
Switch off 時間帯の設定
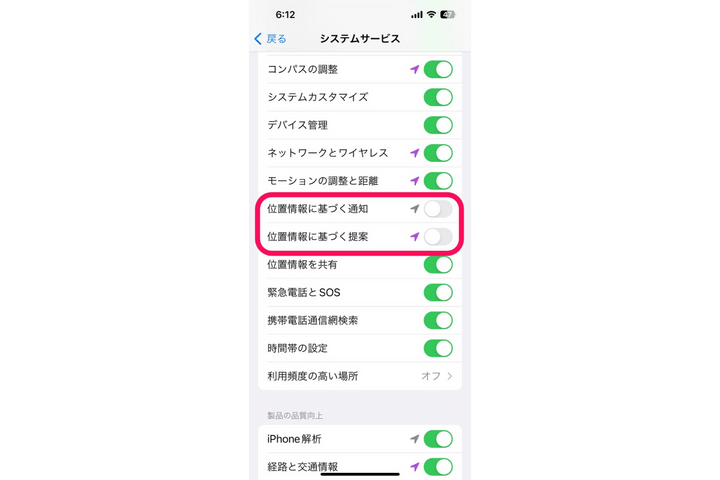(x=438, y=349)
